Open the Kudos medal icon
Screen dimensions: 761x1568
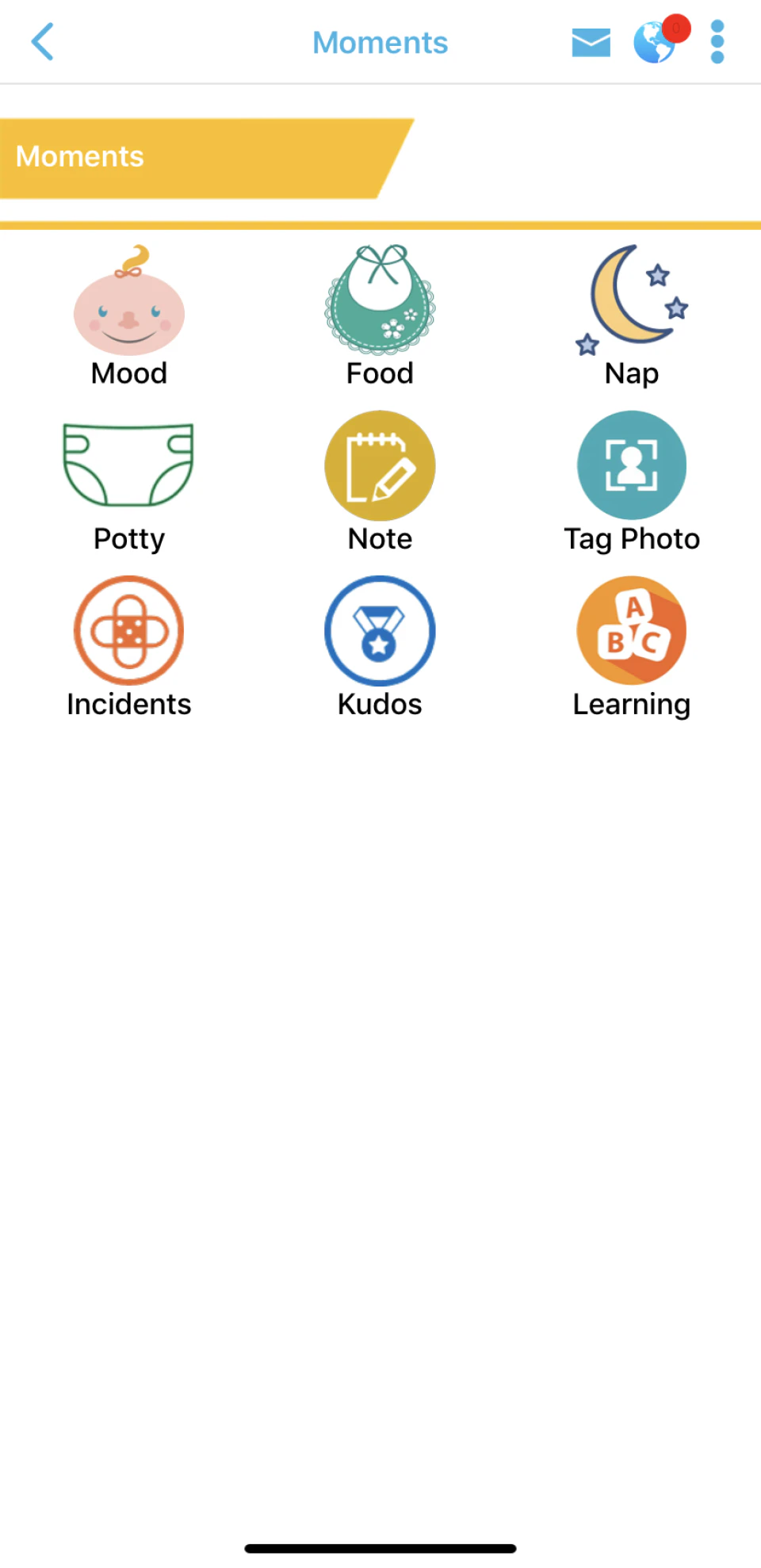380,631
